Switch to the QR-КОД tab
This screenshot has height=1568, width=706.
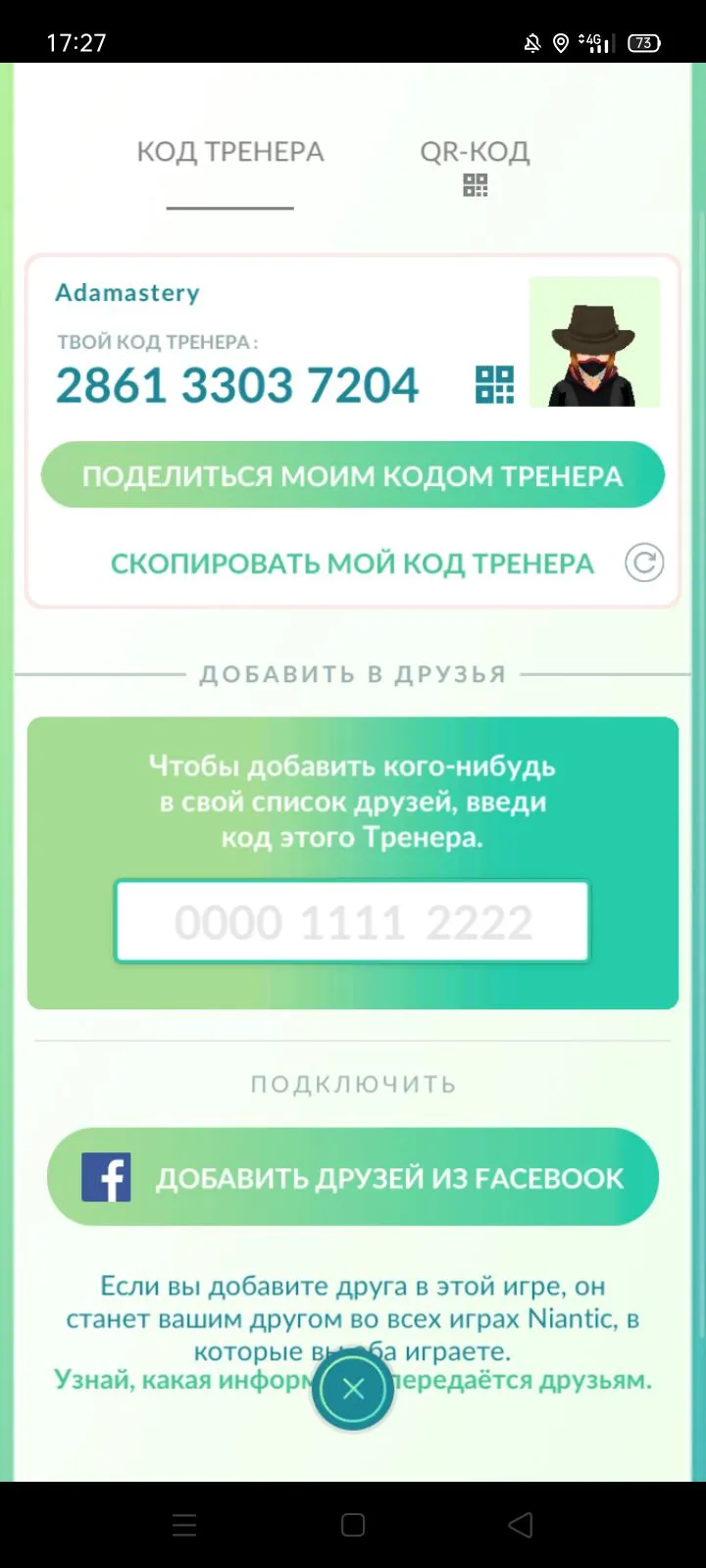pos(475,165)
